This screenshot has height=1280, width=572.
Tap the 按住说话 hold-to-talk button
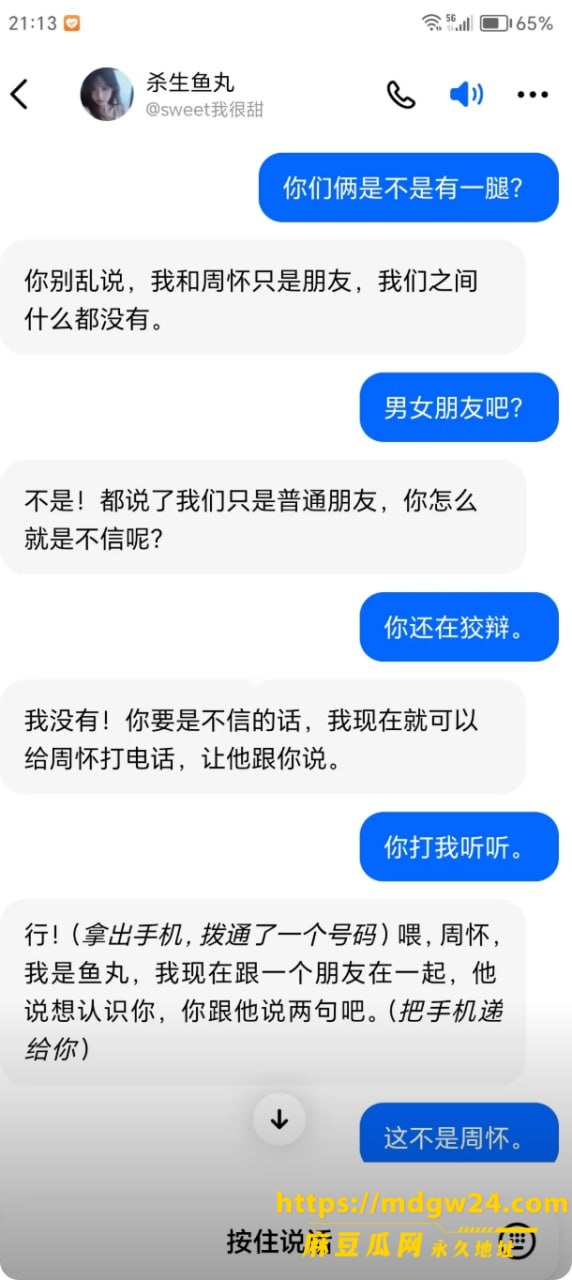click(265, 1241)
